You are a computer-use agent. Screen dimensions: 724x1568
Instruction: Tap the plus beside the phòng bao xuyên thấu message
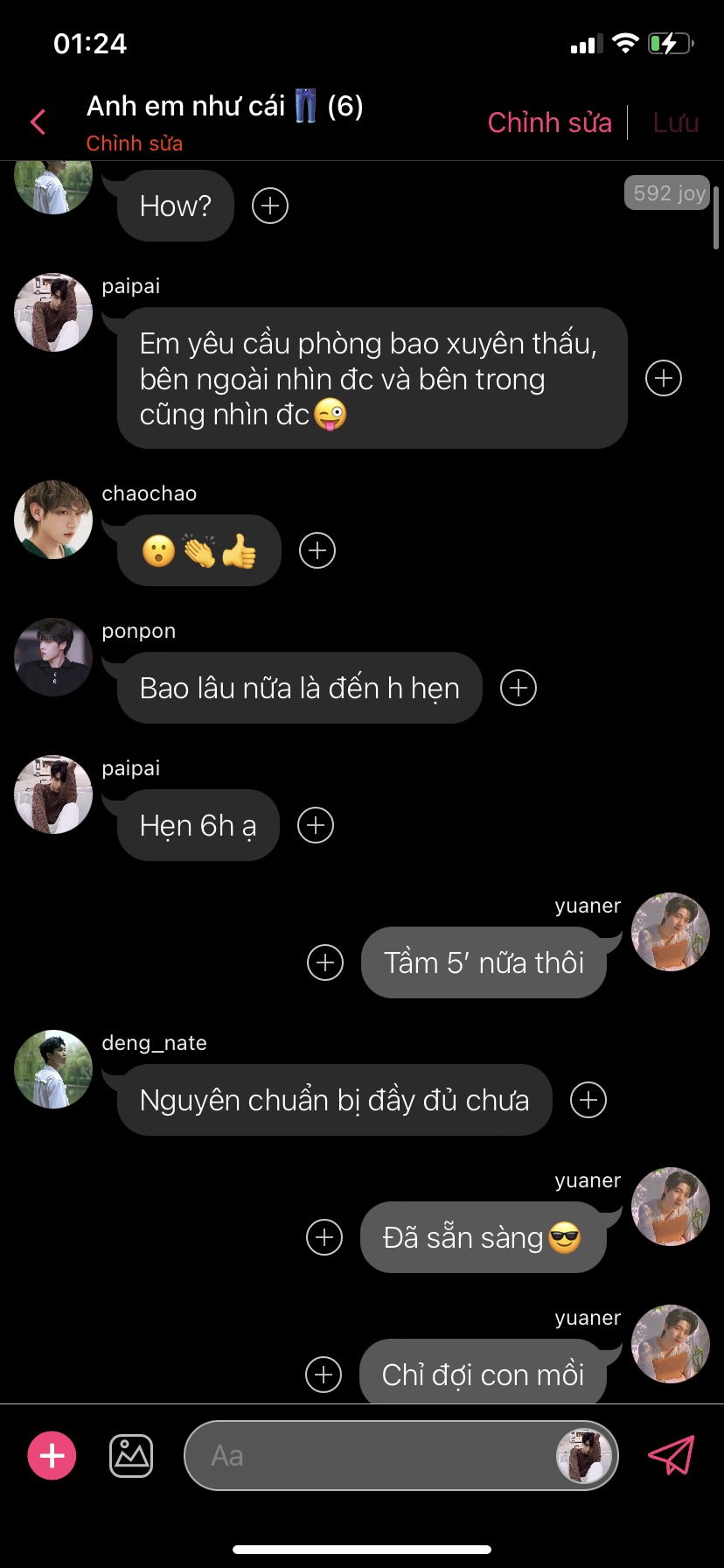tap(664, 378)
